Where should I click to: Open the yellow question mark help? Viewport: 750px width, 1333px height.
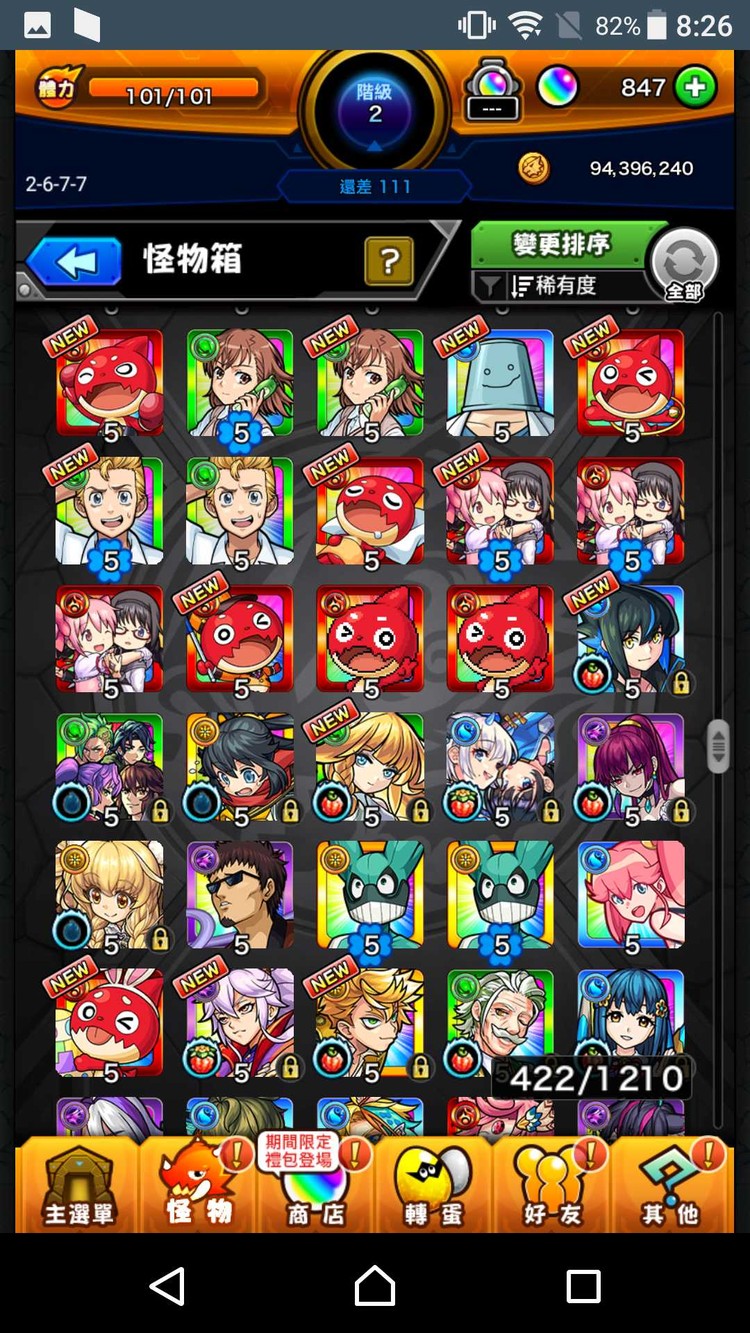pyautogui.click(x=389, y=262)
